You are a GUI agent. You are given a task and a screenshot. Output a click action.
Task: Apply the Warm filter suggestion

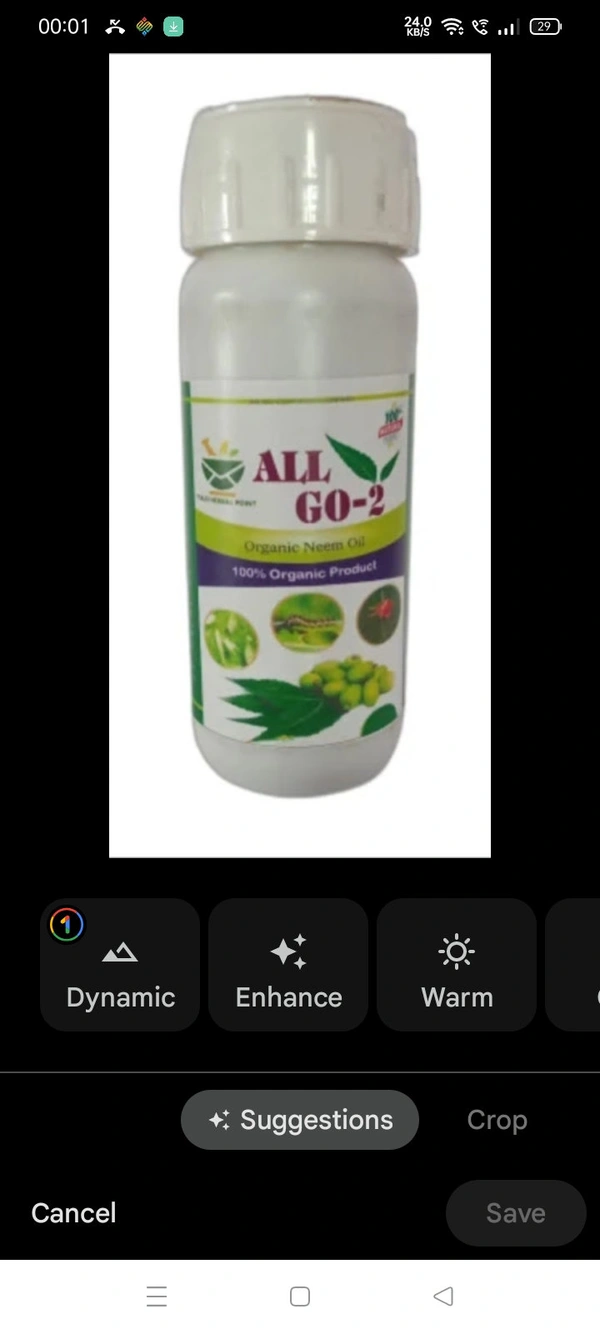(x=457, y=965)
